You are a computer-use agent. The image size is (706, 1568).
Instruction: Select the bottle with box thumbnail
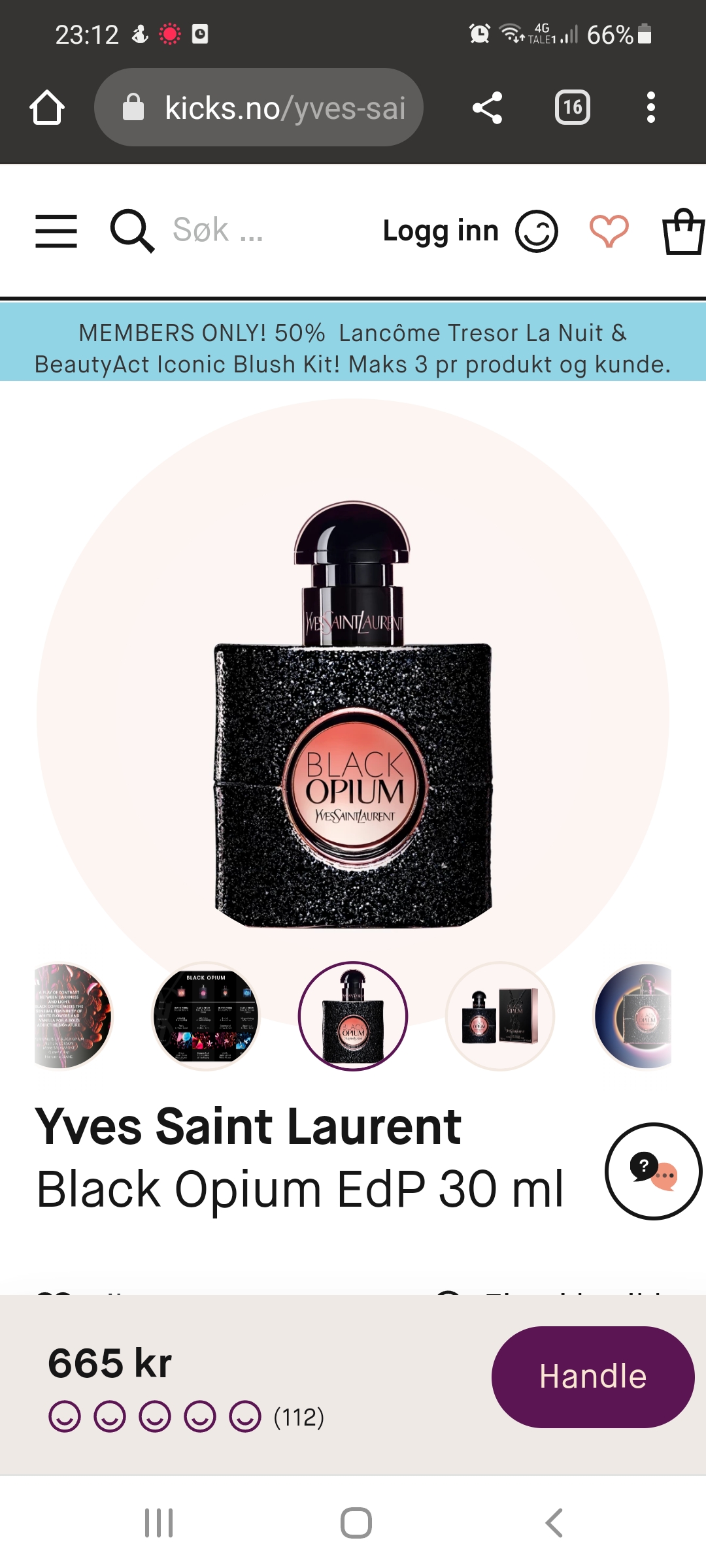(x=500, y=1016)
